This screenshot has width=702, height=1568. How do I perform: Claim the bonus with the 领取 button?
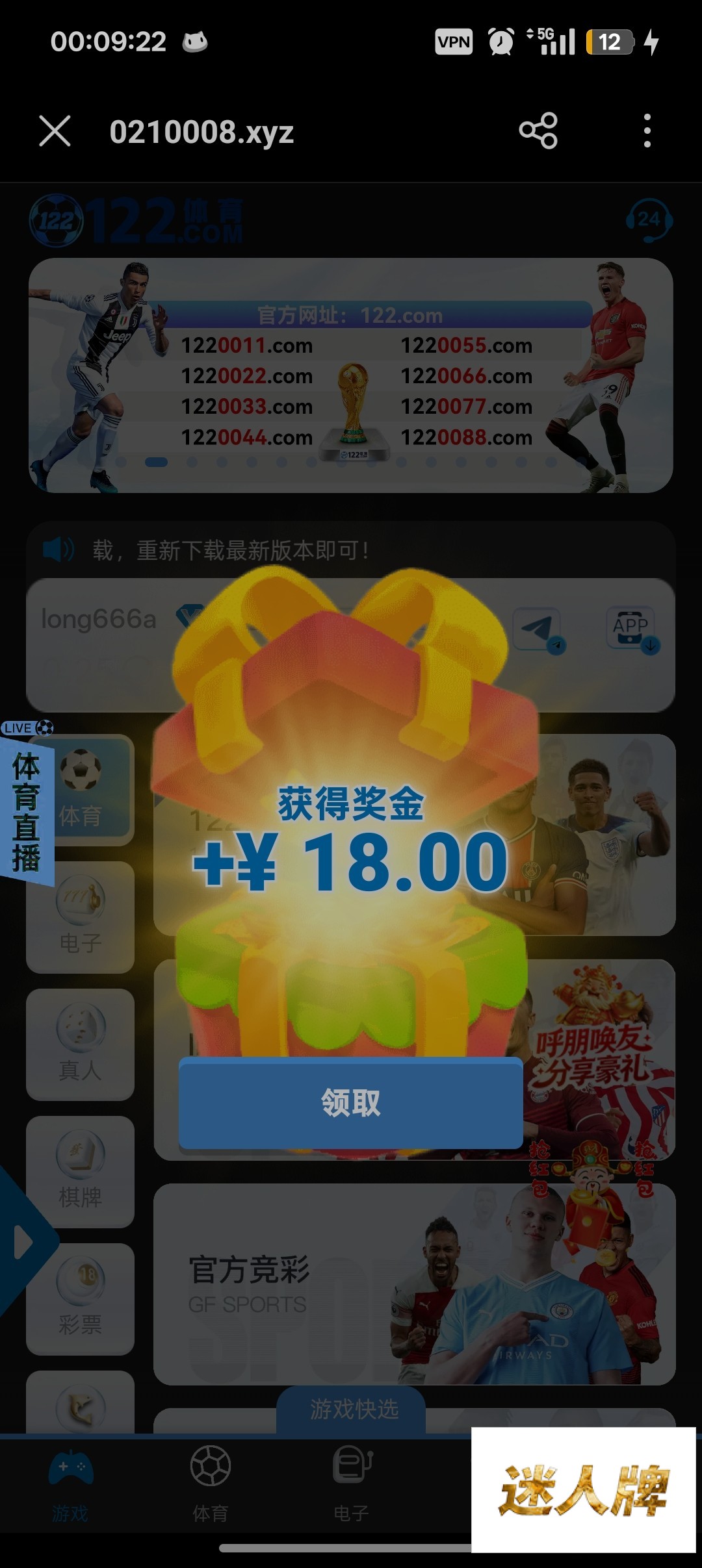coord(351,1102)
